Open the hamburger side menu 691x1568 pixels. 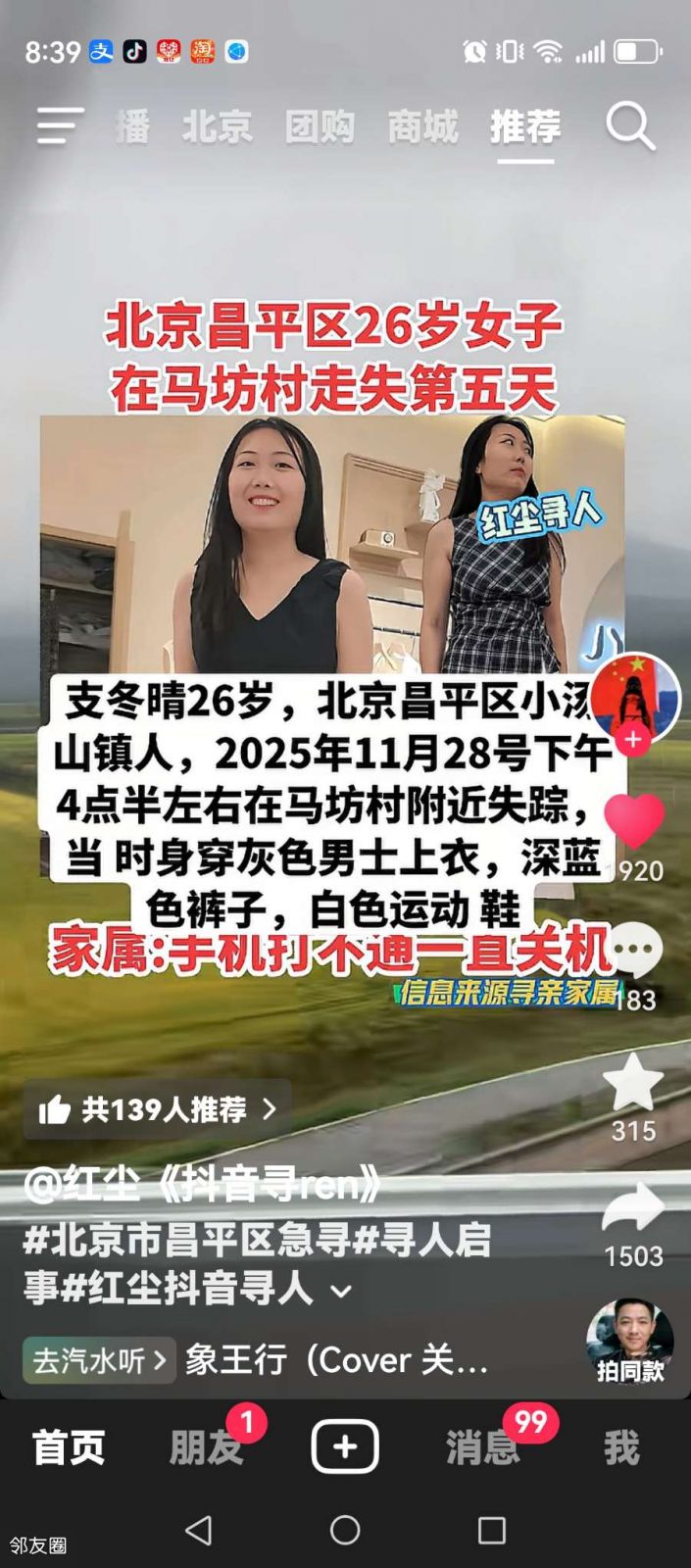tap(60, 126)
